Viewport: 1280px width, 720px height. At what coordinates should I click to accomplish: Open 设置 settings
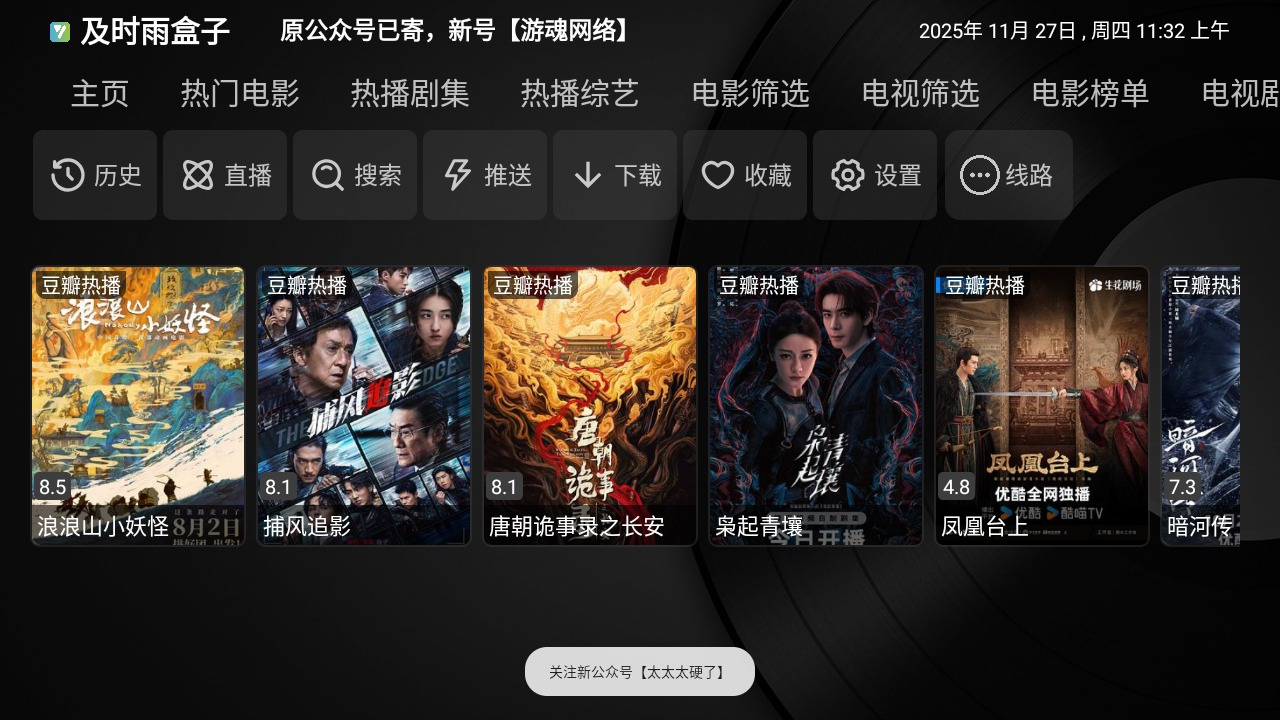875,175
